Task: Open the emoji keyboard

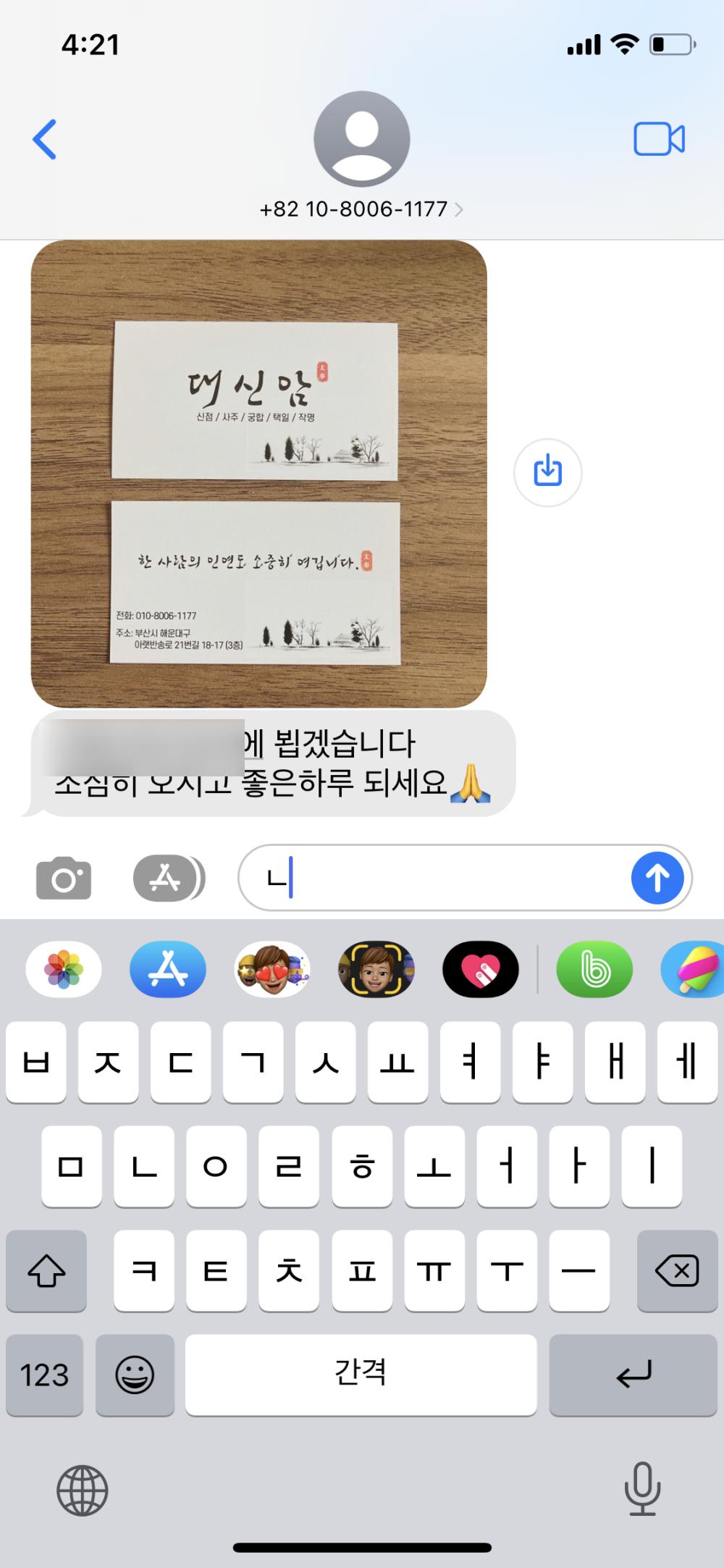Action: click(x=135, y=1374)
